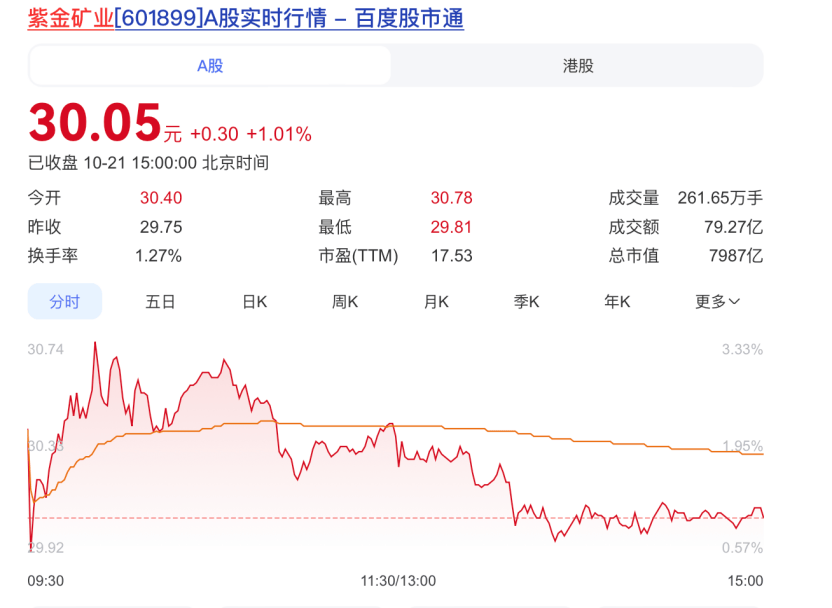Switch to the 港股 tab
This screenshot has height=608, width=832.
click(x=578, y=66)
